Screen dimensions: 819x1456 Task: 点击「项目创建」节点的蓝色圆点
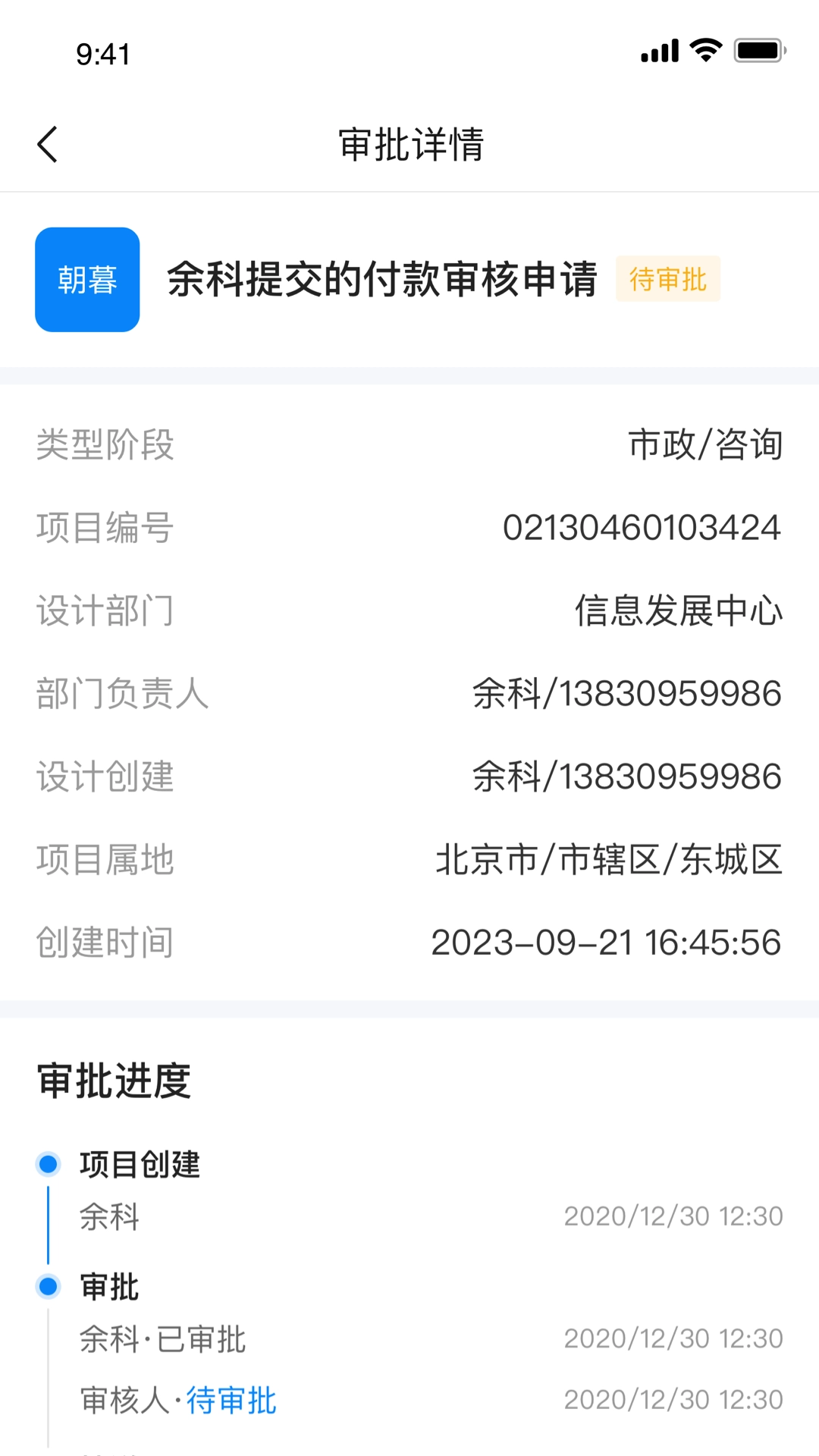49,1164
